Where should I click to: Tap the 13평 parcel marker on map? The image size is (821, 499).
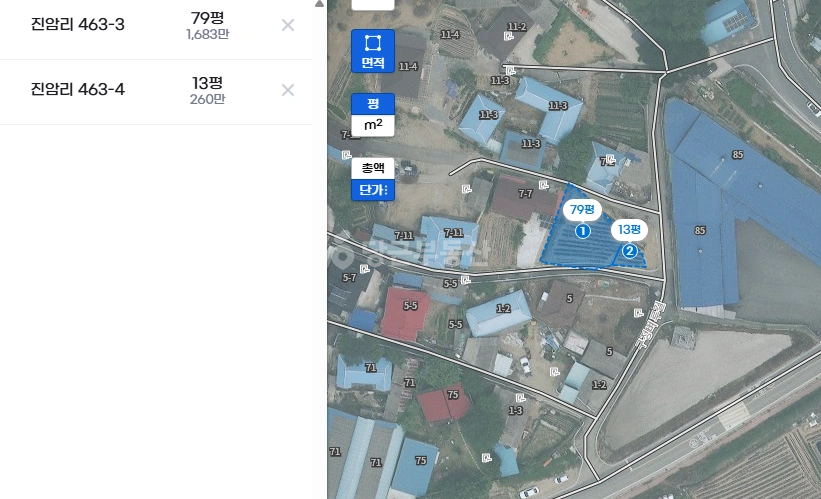[629, 230]
